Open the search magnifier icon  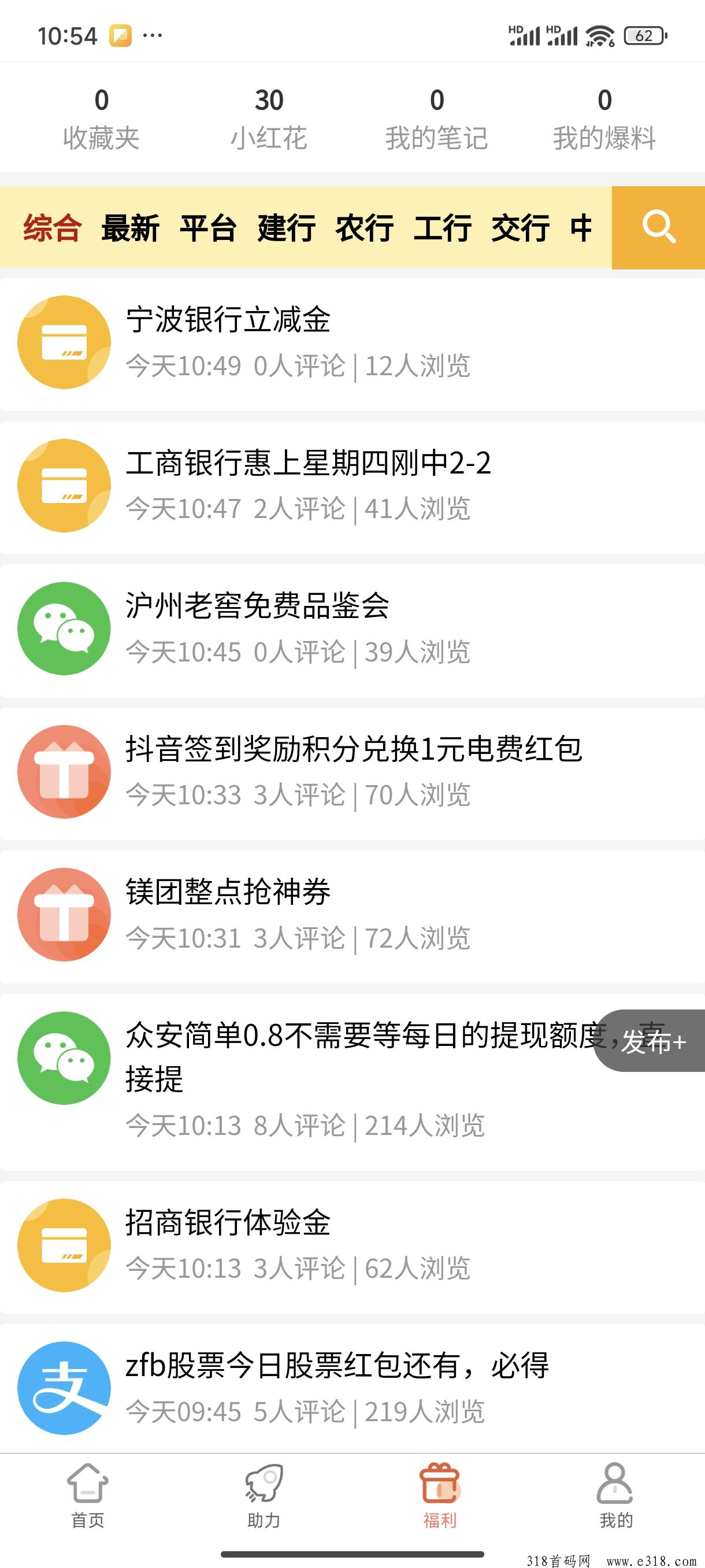[658, 227]
